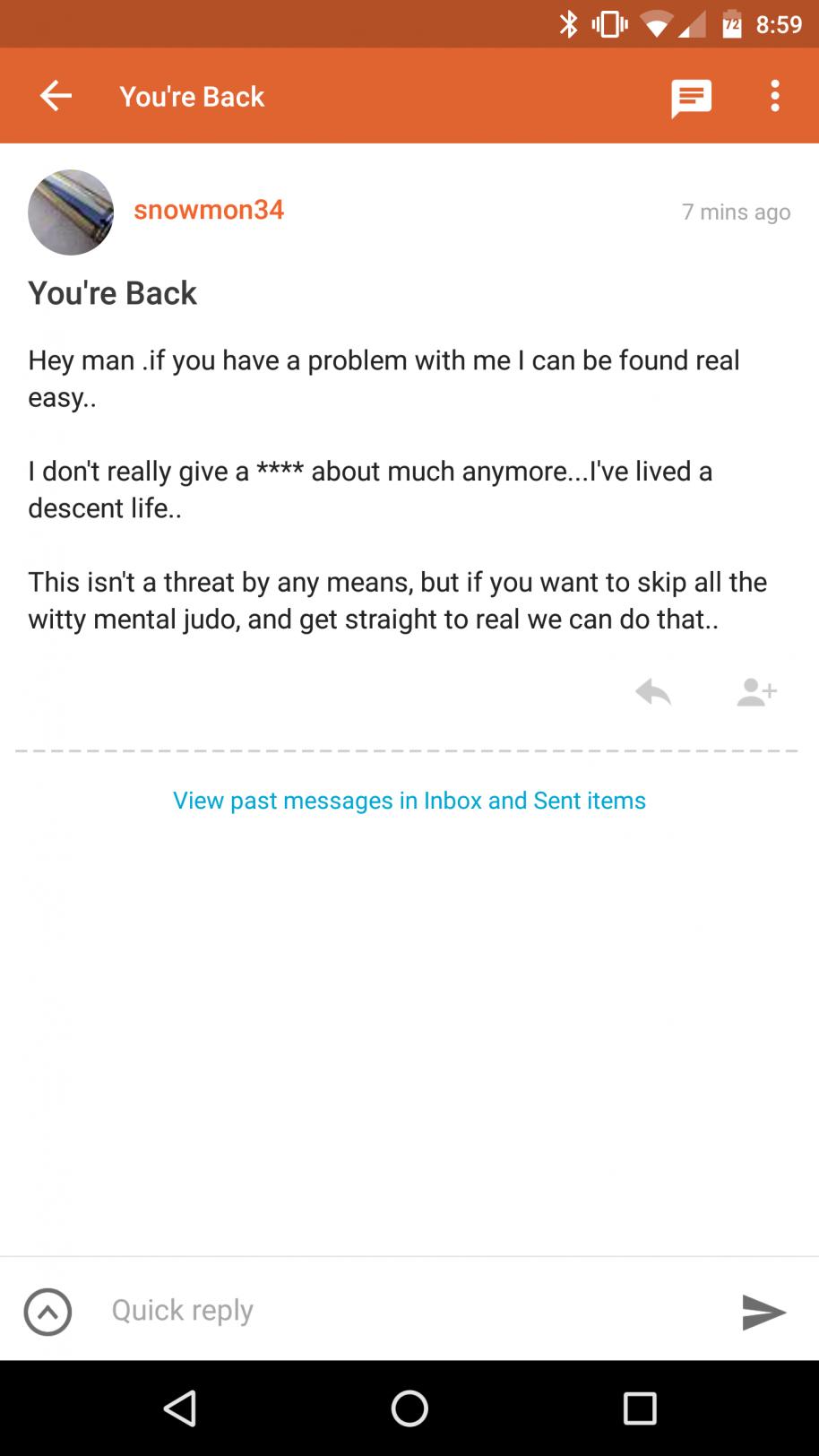This screenshot has width=819, height=1456.
Task: Send the quick reply
Action: point(763,1312)
